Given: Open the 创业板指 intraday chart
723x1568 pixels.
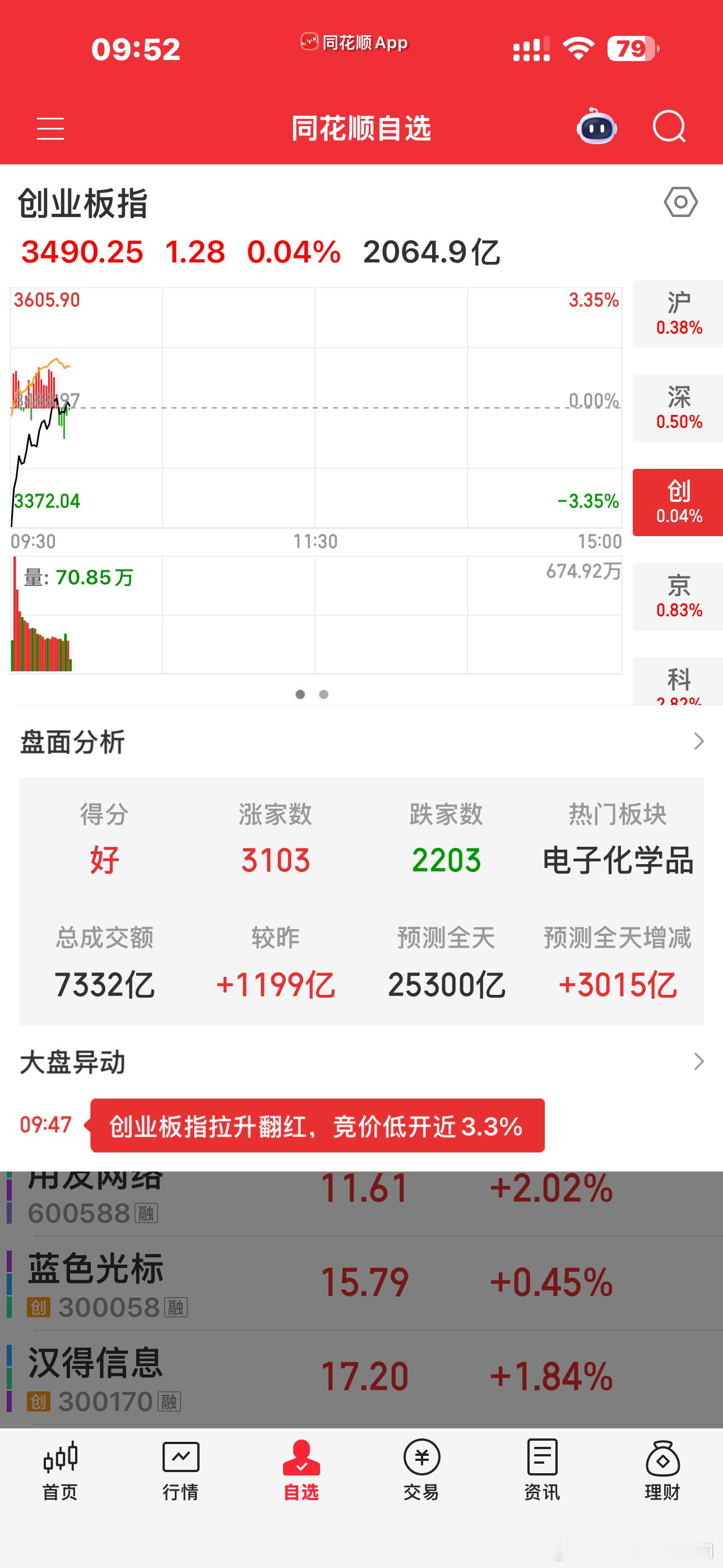Looking at the screenshot, I should point(316,408).
